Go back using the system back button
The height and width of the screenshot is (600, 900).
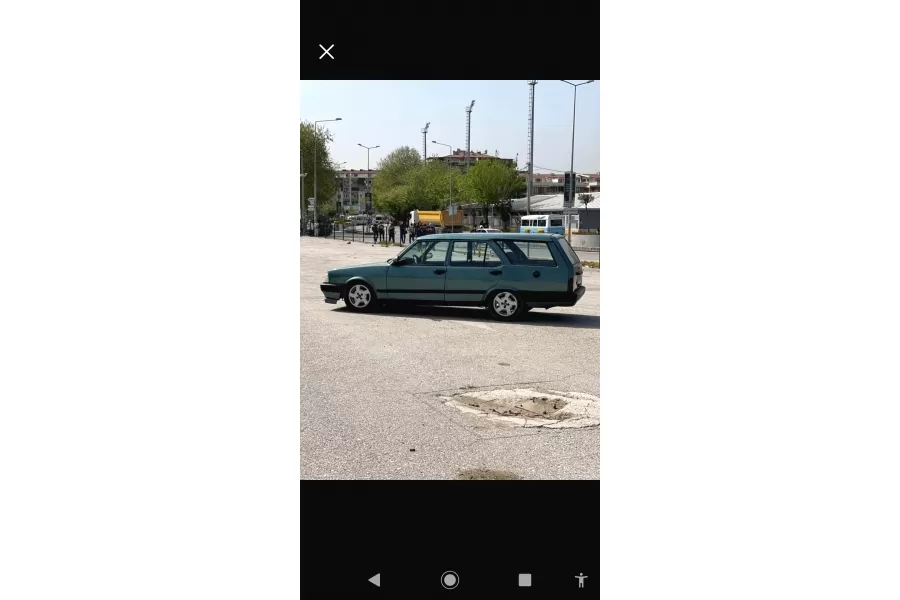pyautogui.click(x=374, y=580)
